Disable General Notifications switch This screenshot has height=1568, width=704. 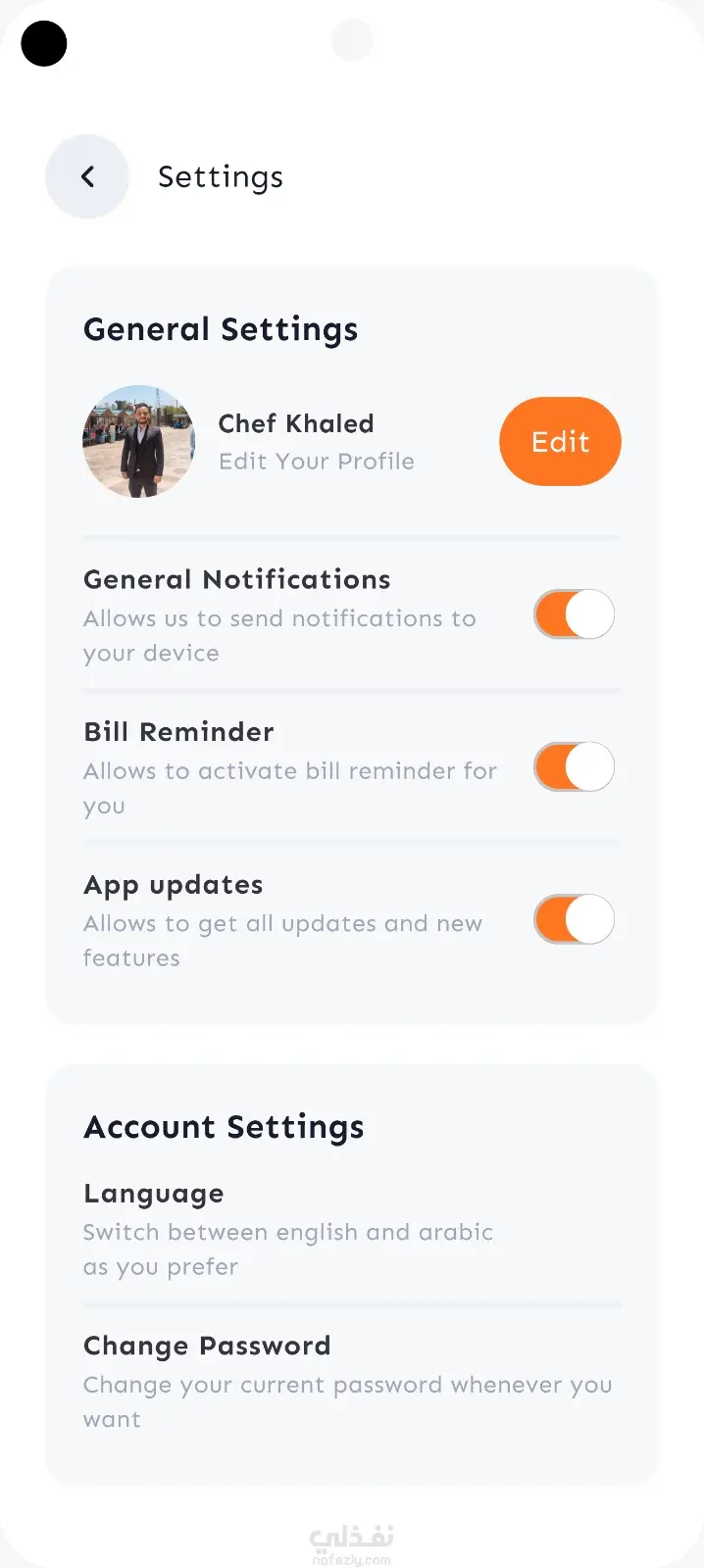pyautogui.click(x=575, y=614)
